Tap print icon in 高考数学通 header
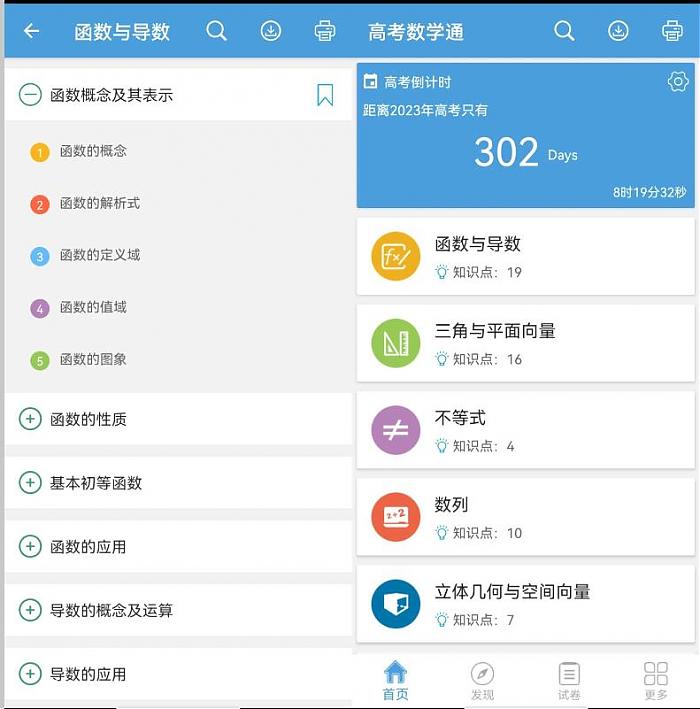Screen dimensions: 700x709 (672, 31)
